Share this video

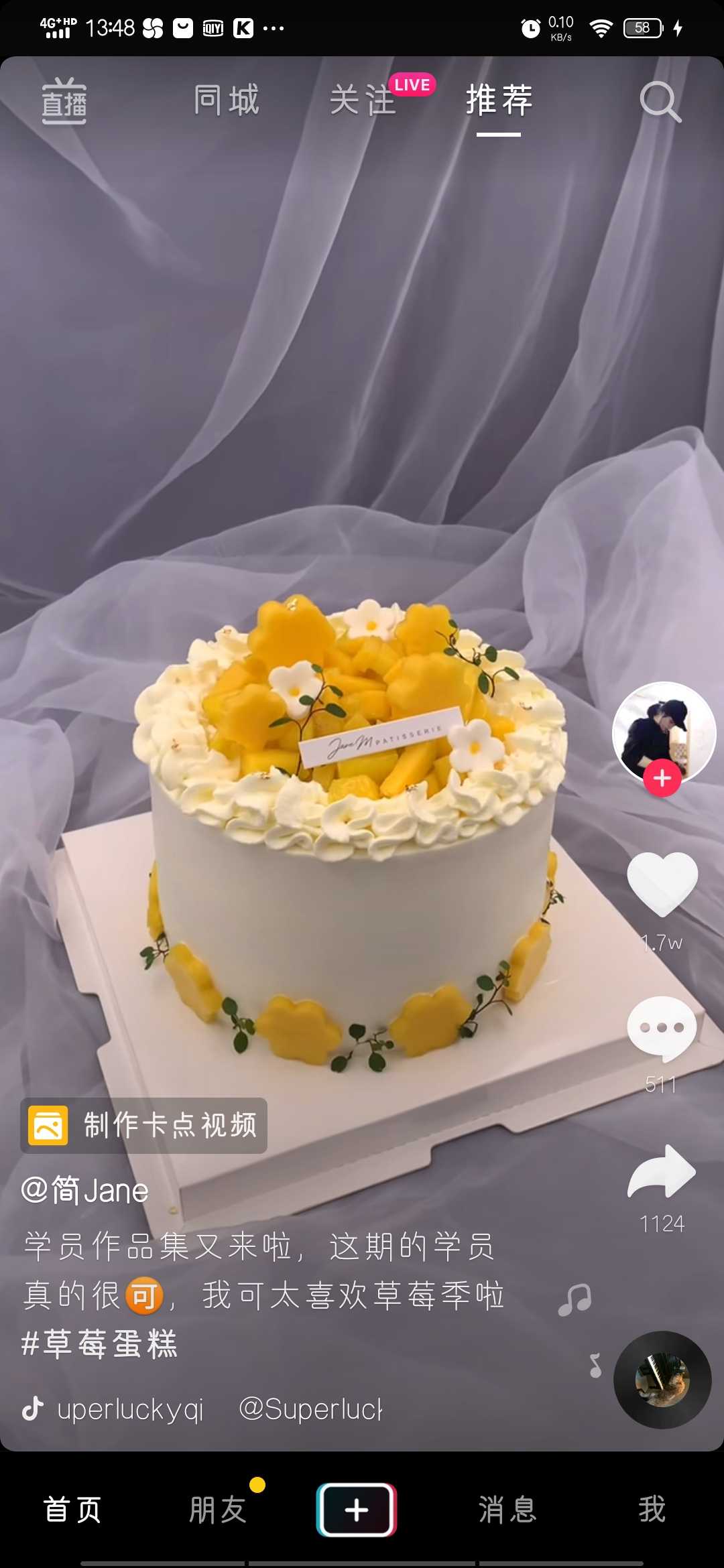click(x=662, y=1171)
